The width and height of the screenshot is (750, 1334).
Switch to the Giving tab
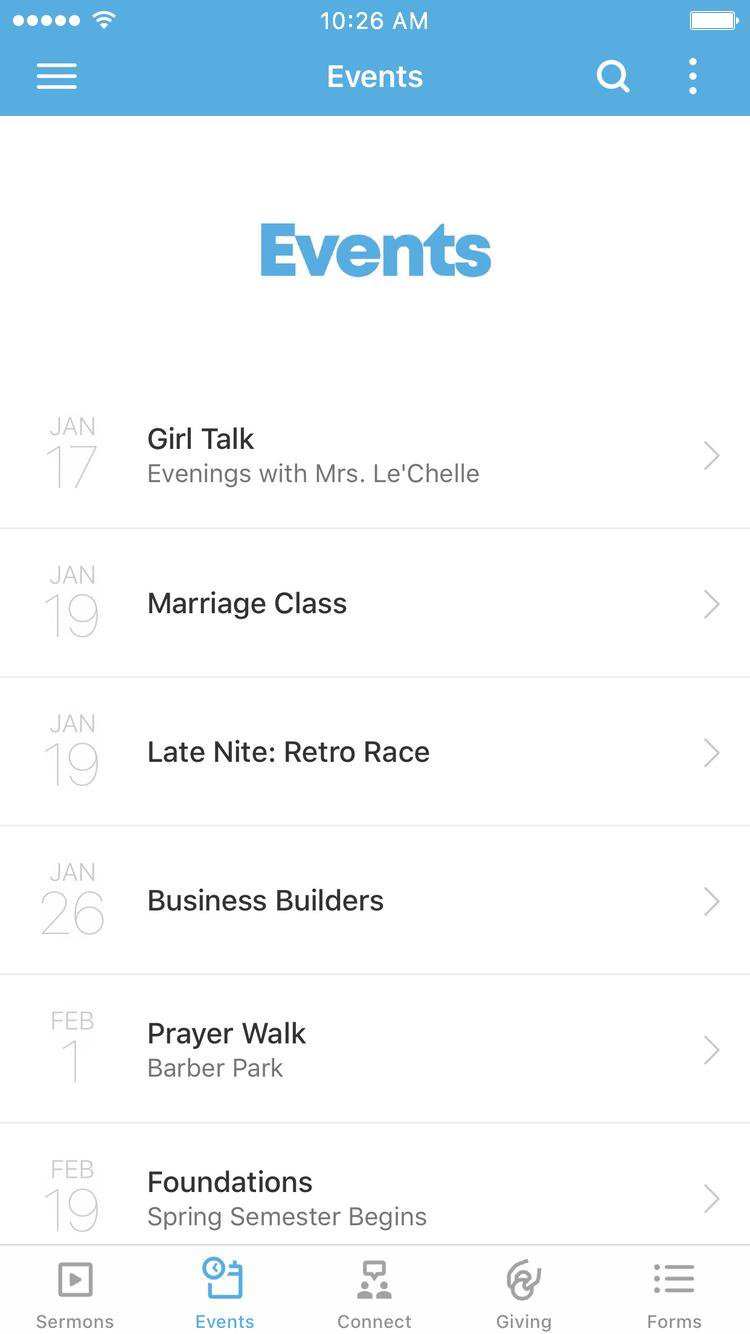tap(524, 1292)
